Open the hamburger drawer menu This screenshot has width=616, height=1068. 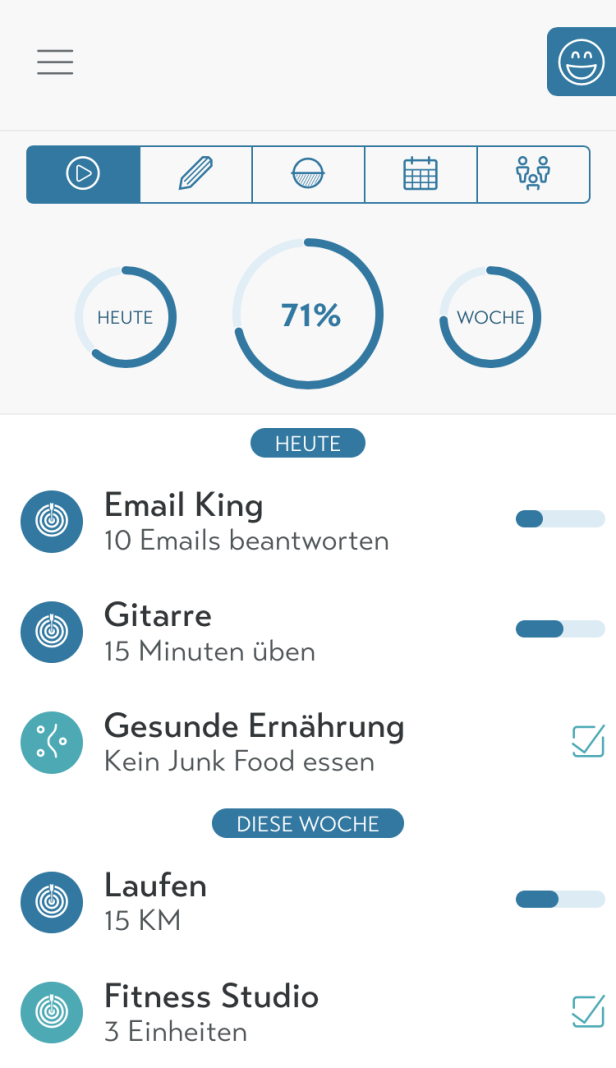(55, 62)
